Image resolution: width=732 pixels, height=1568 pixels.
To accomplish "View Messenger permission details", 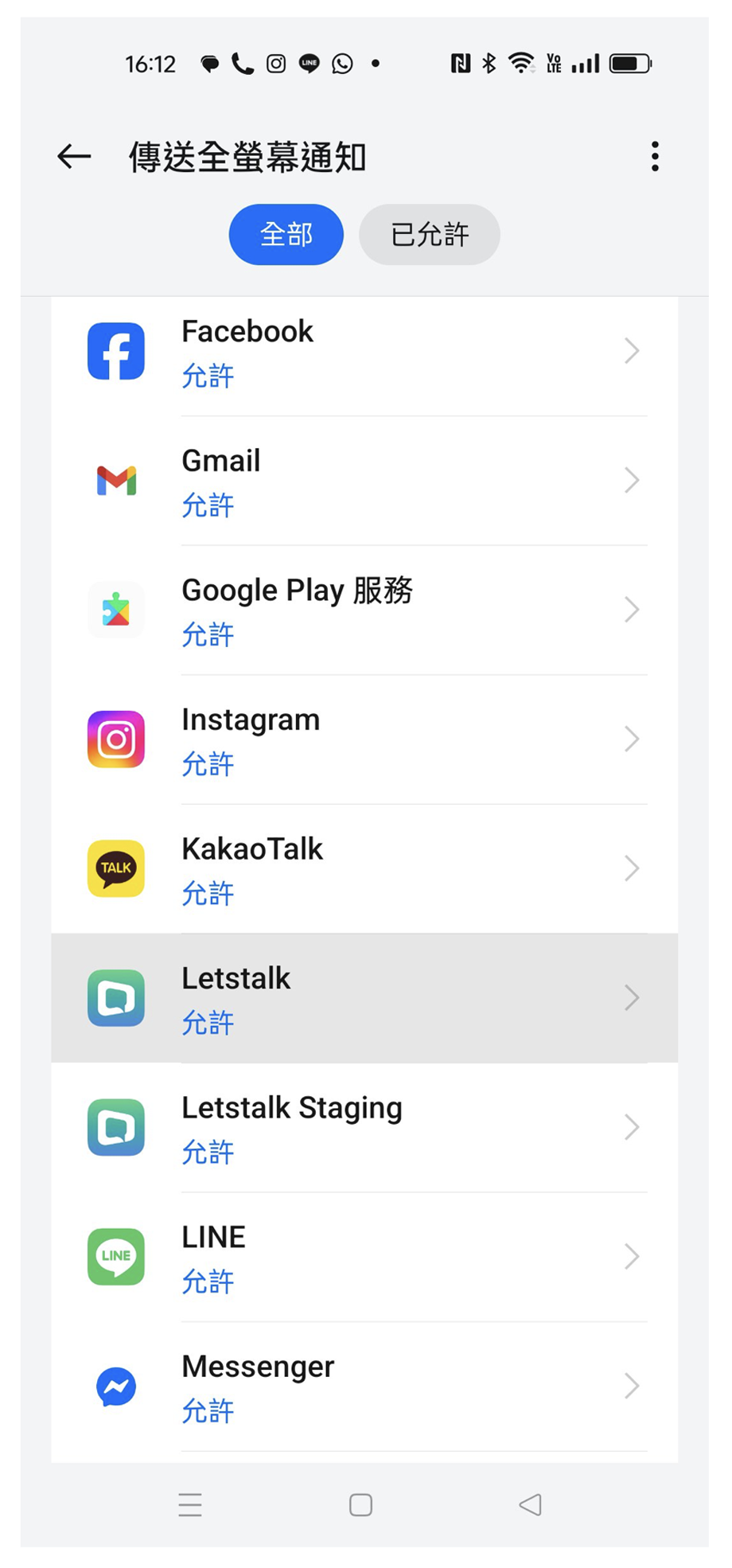I will click(x=364, y=1387).
